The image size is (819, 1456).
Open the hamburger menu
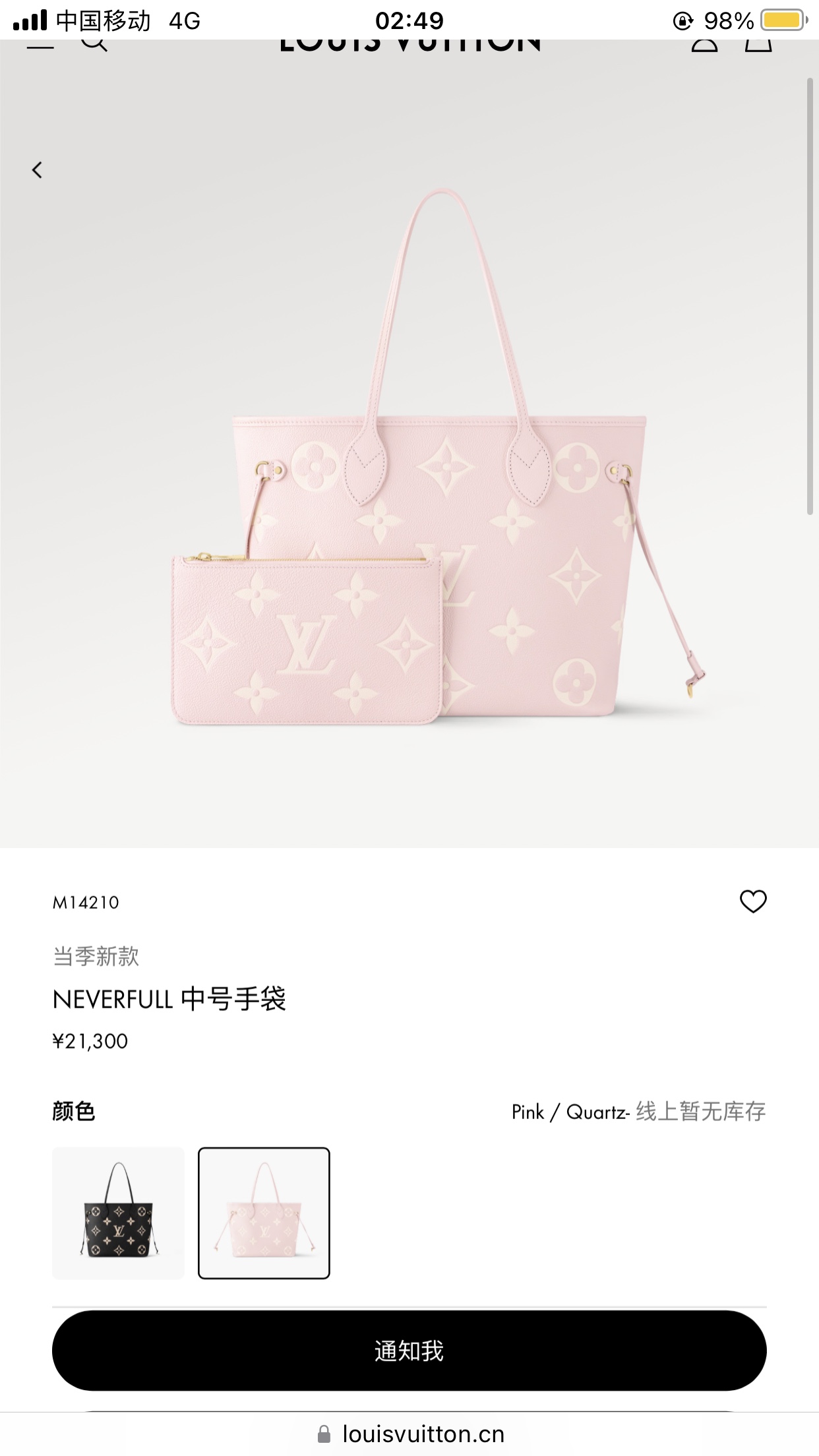(40, 45)
